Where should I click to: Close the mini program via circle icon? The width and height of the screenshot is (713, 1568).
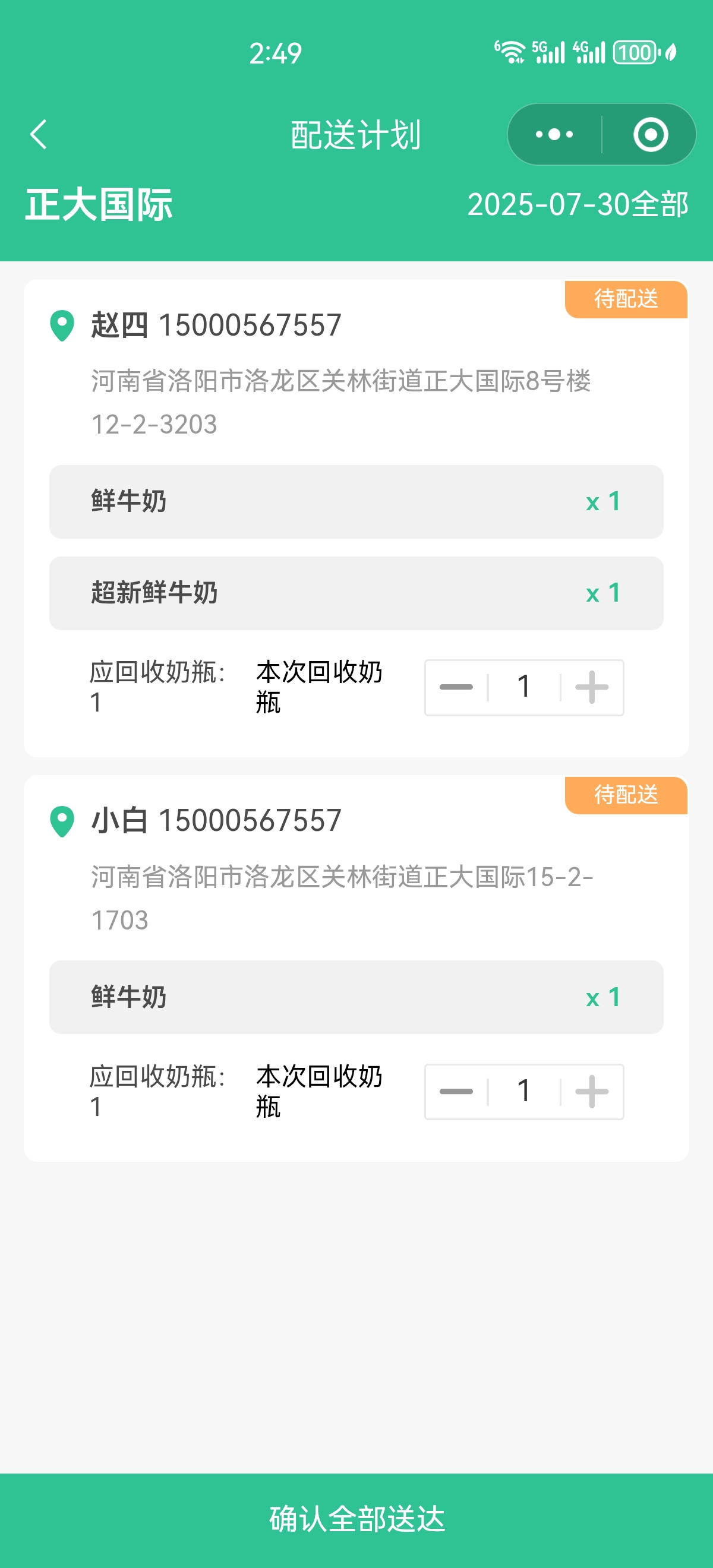click(x=650, y=134)
